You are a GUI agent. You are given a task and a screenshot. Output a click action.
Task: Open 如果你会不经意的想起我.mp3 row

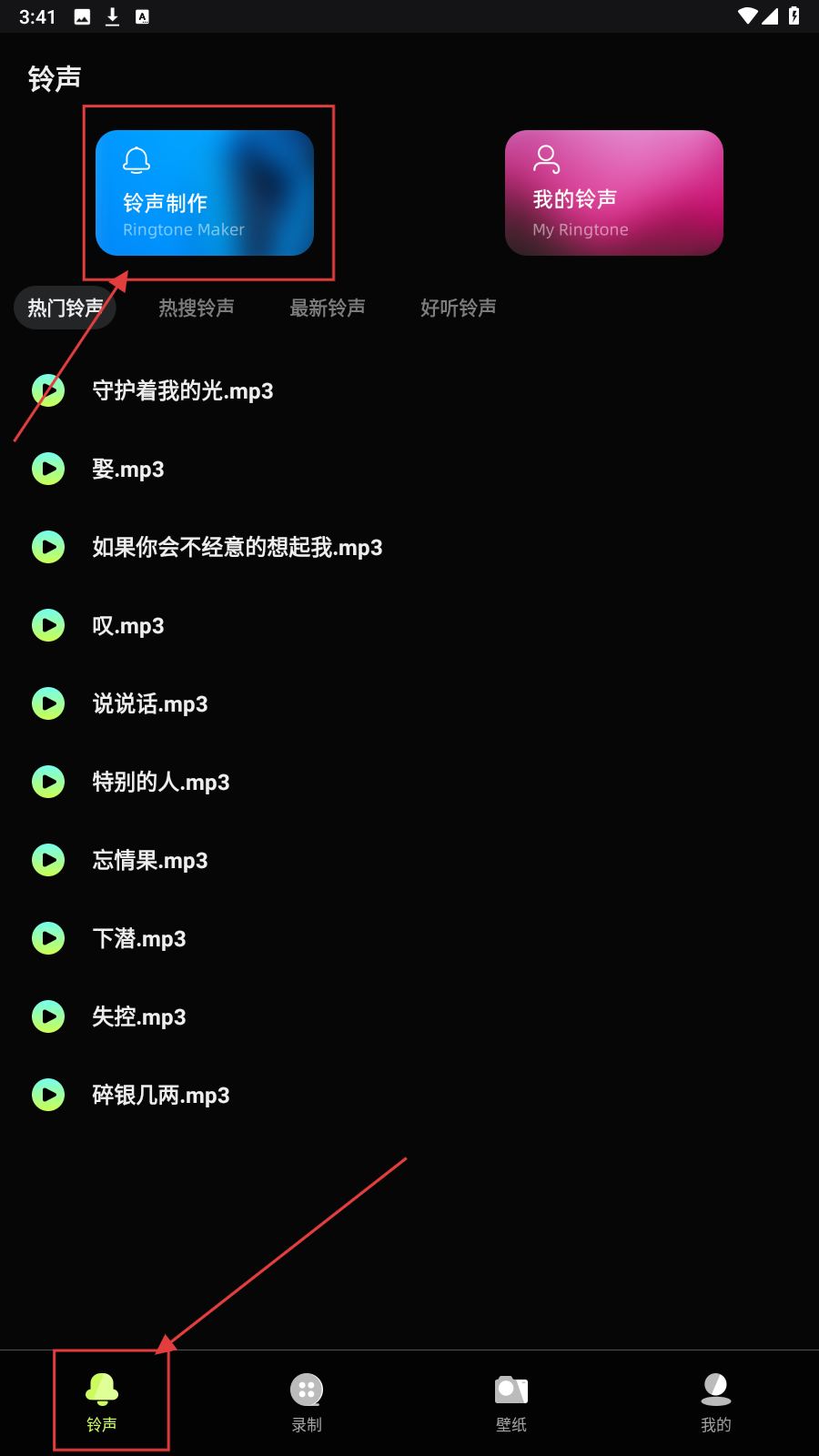tap(237, 547)
